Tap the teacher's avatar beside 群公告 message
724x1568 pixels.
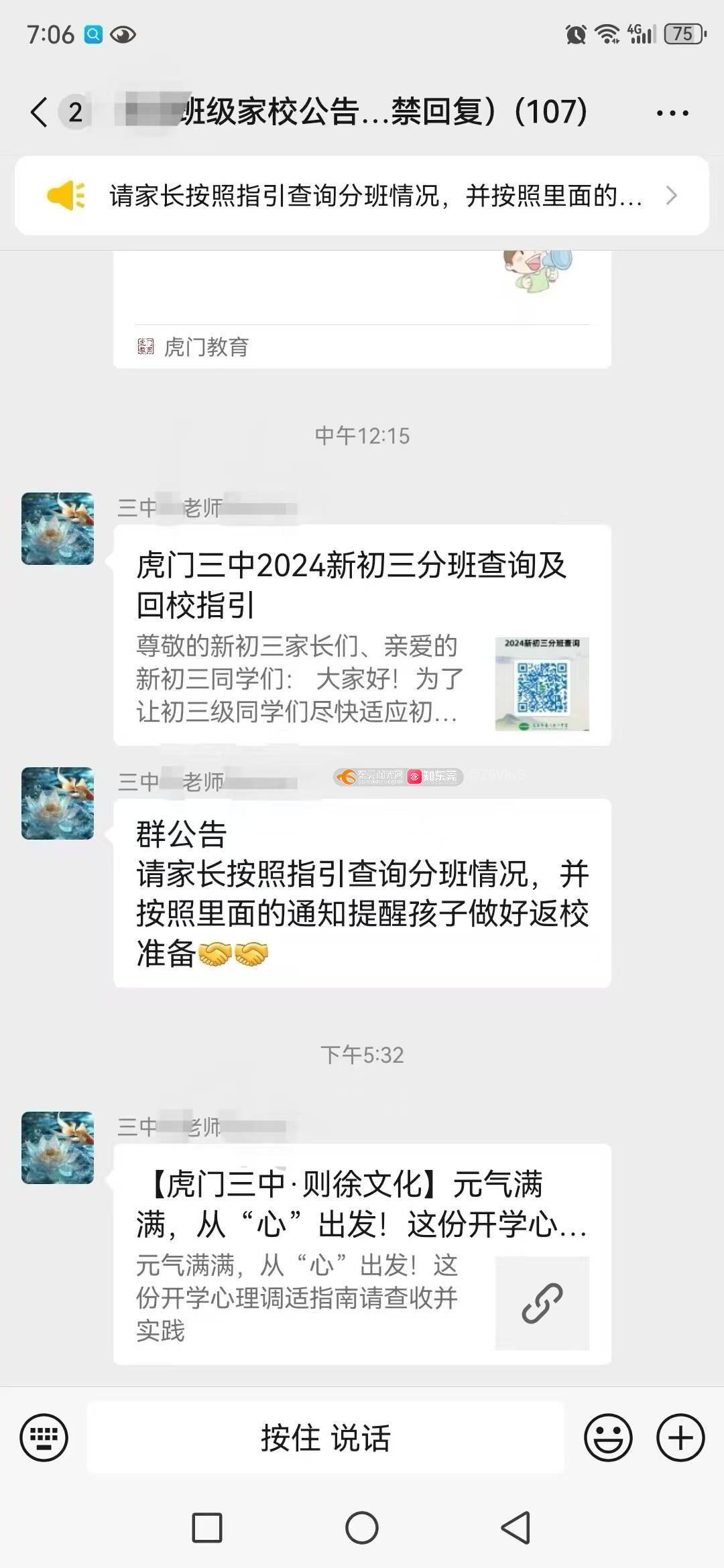[x=58, y=803]
